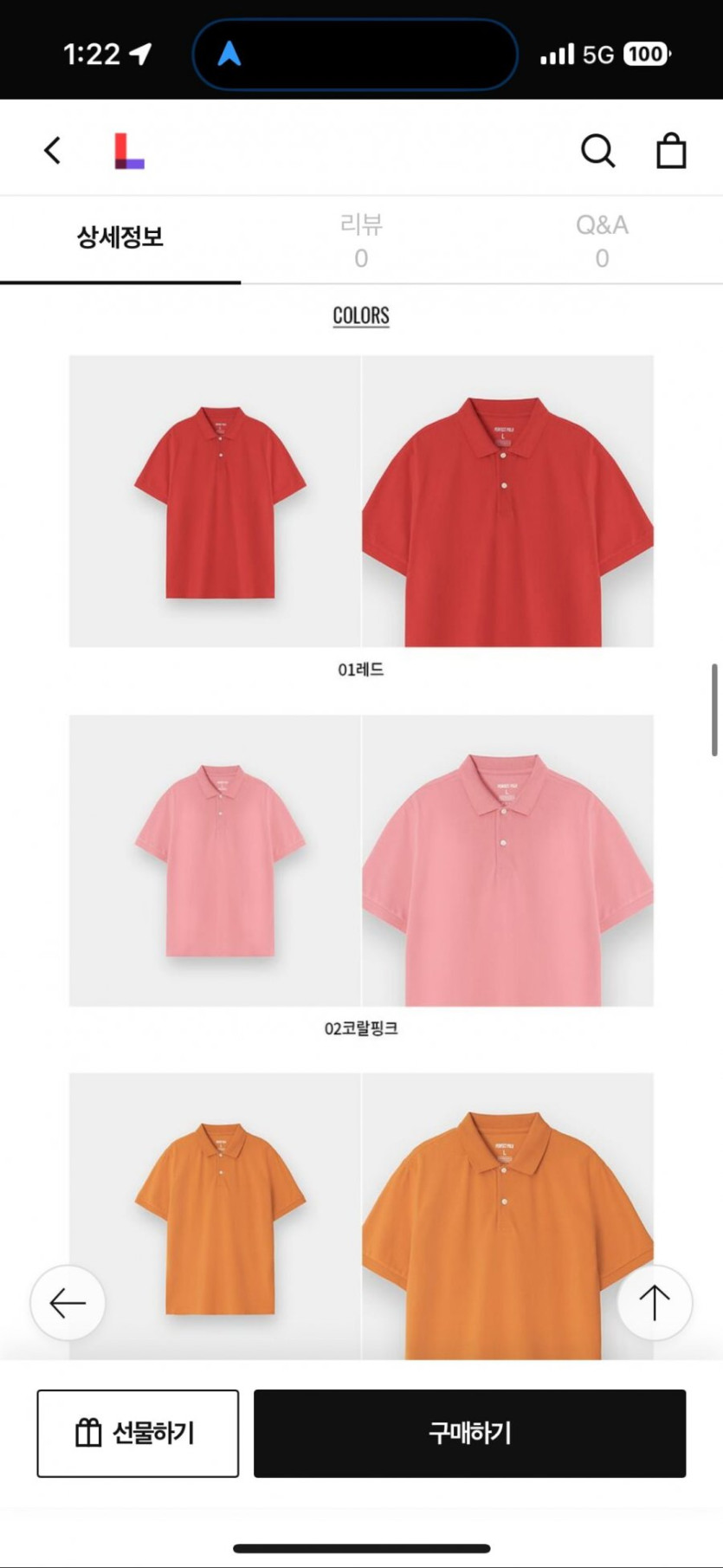
Task: Open the Q&A tab
Action: click(601, 240)
